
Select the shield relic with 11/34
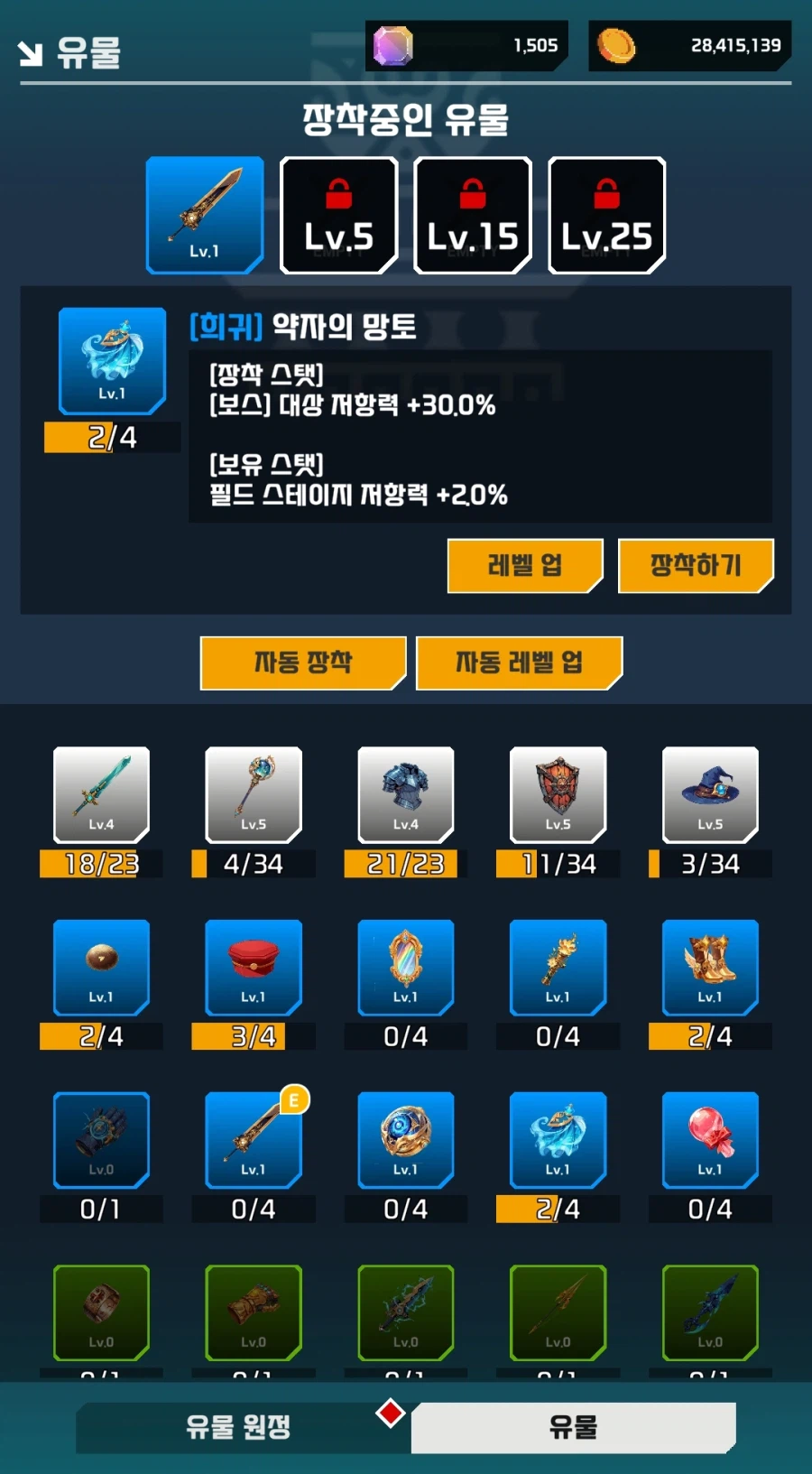558,794
